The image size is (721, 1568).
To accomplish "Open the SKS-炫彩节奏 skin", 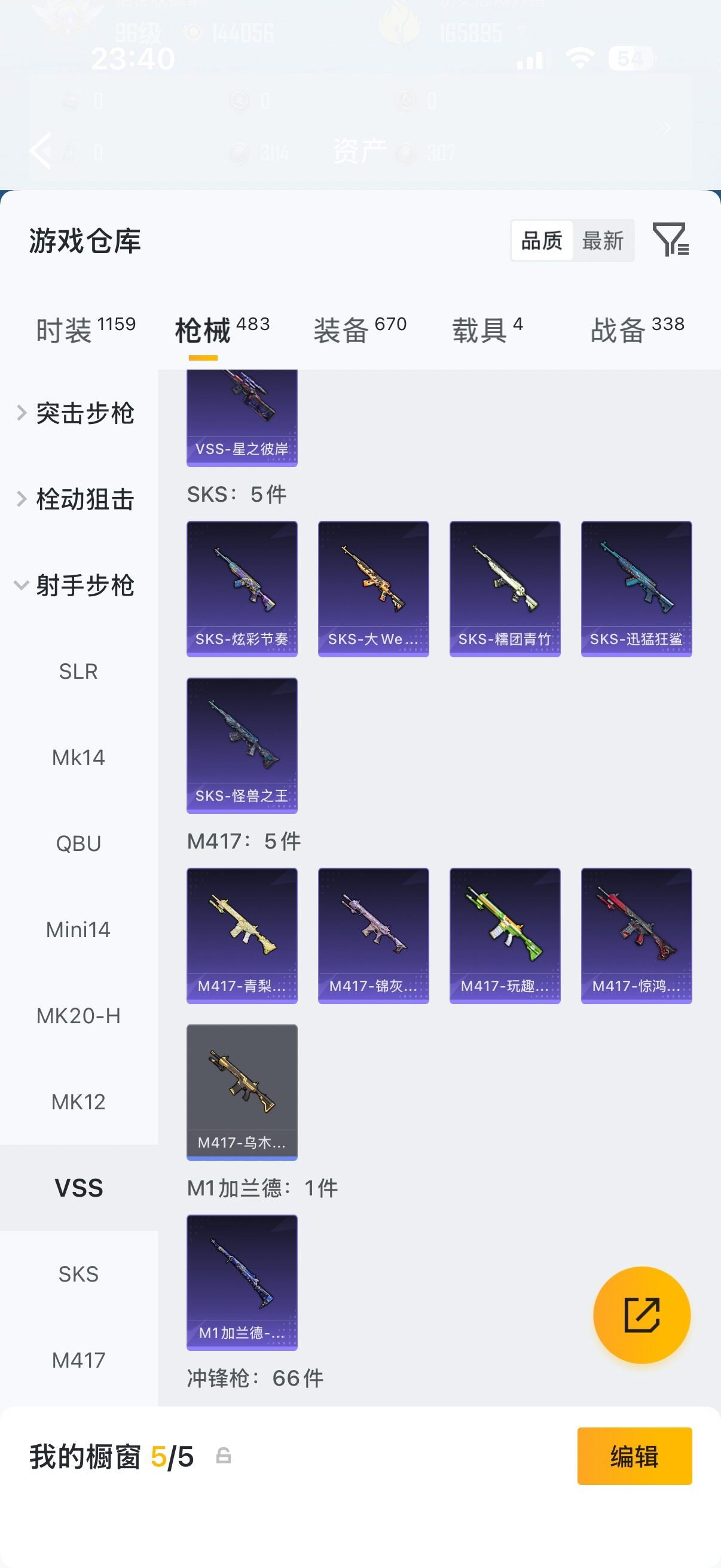I will [242, 588].
